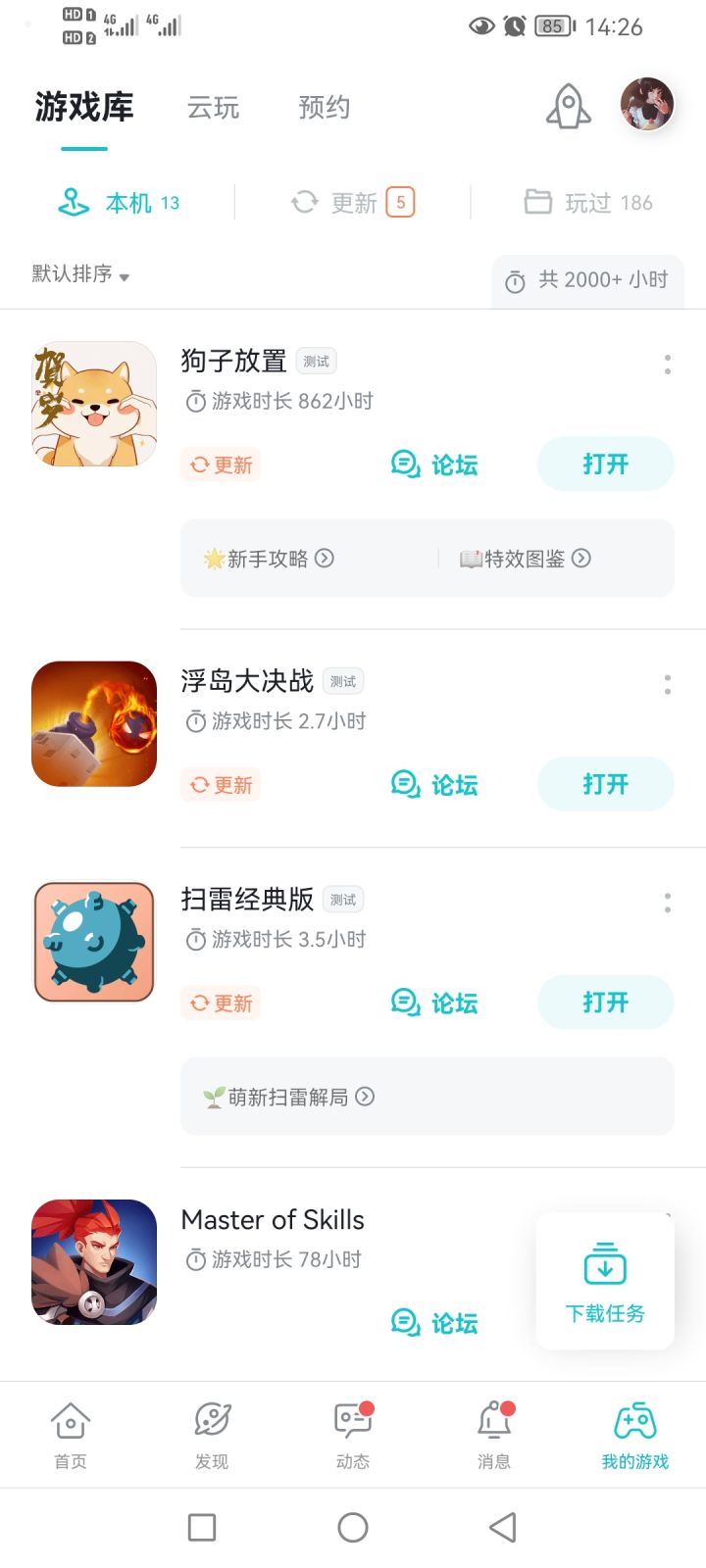Open 玩过 186 played games list
Viewport: 706px width, 1568px height.
tap(589, 203)
